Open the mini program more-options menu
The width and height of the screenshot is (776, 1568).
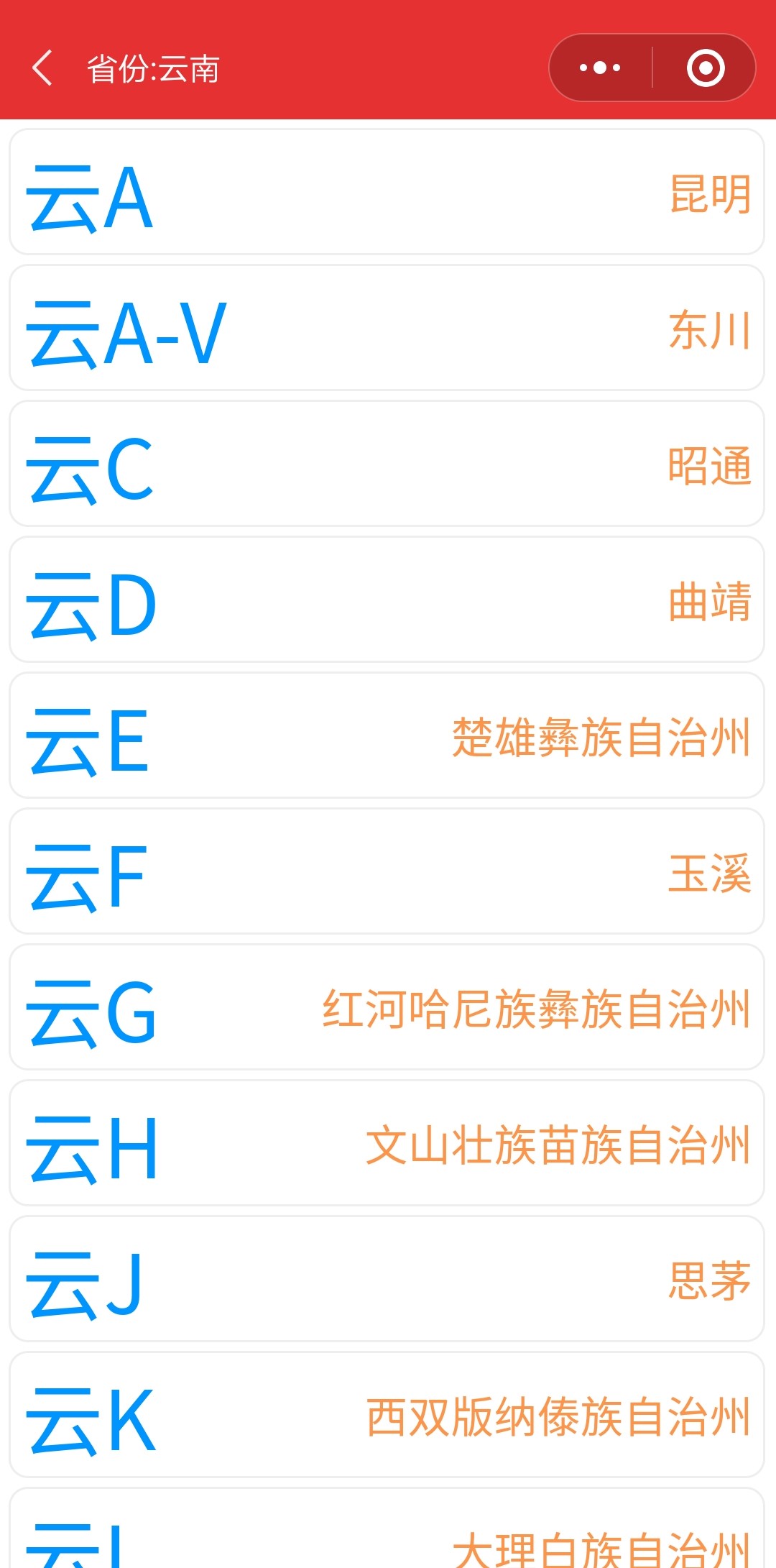point(601,68)
